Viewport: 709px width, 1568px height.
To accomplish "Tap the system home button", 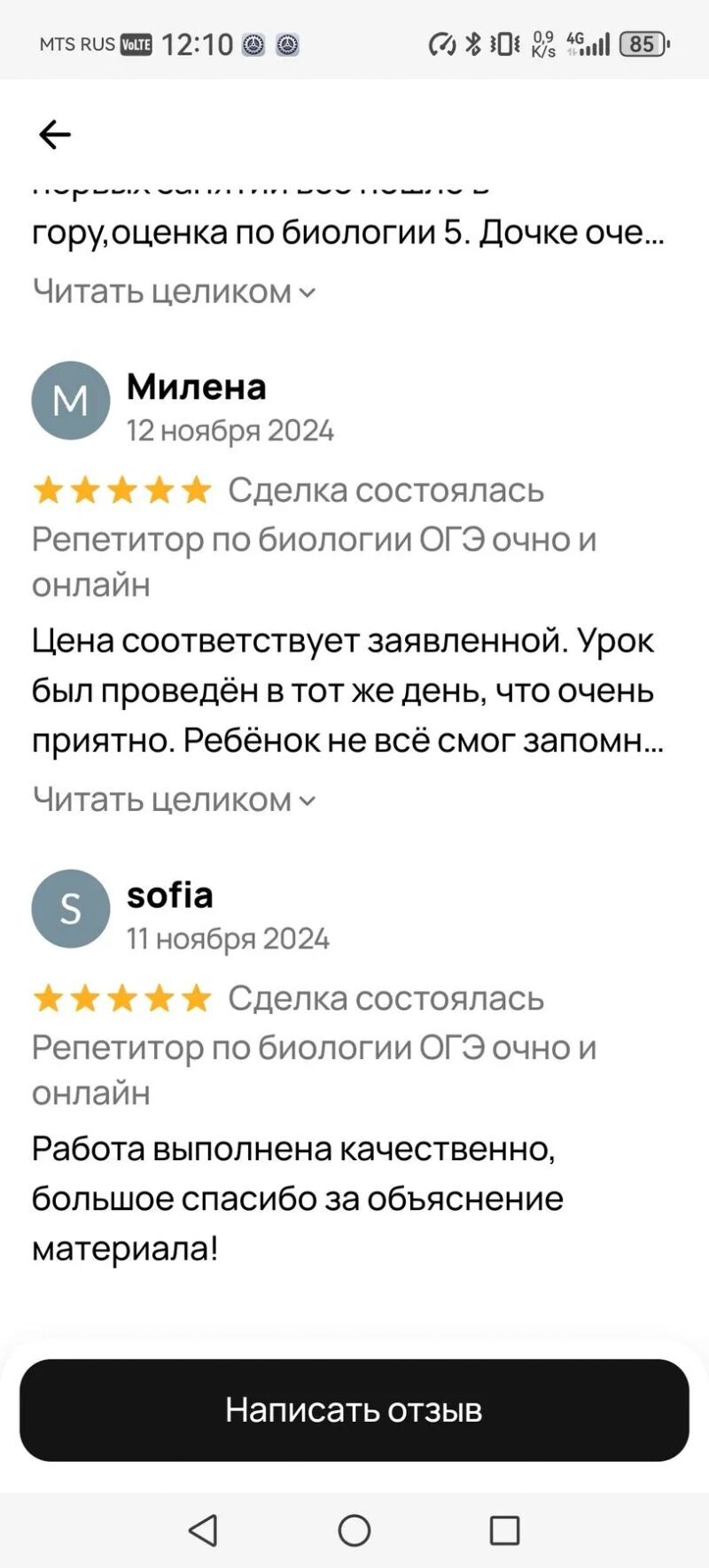I will [354, 1530].
